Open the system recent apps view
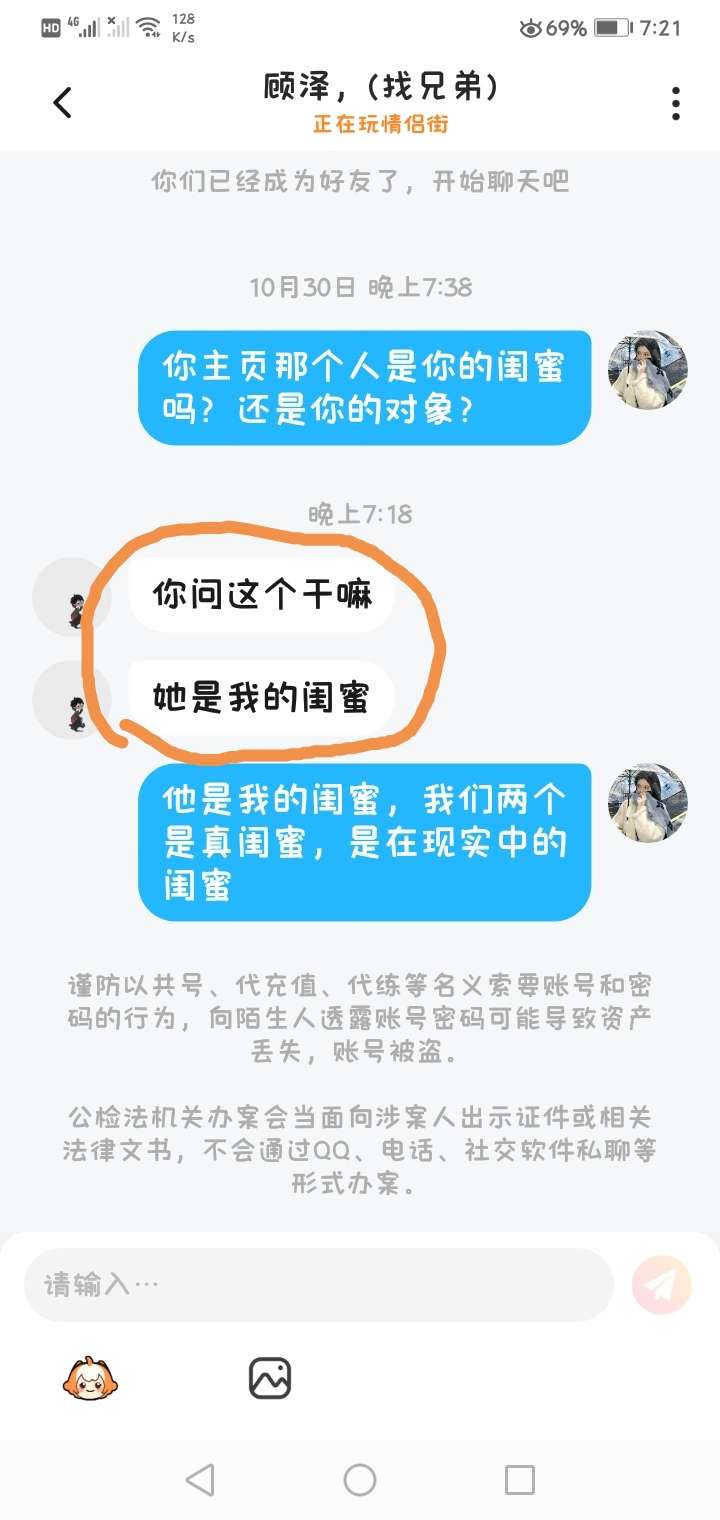Image resolution: width=720 pixels, height=1520 pixels. 519,1479
